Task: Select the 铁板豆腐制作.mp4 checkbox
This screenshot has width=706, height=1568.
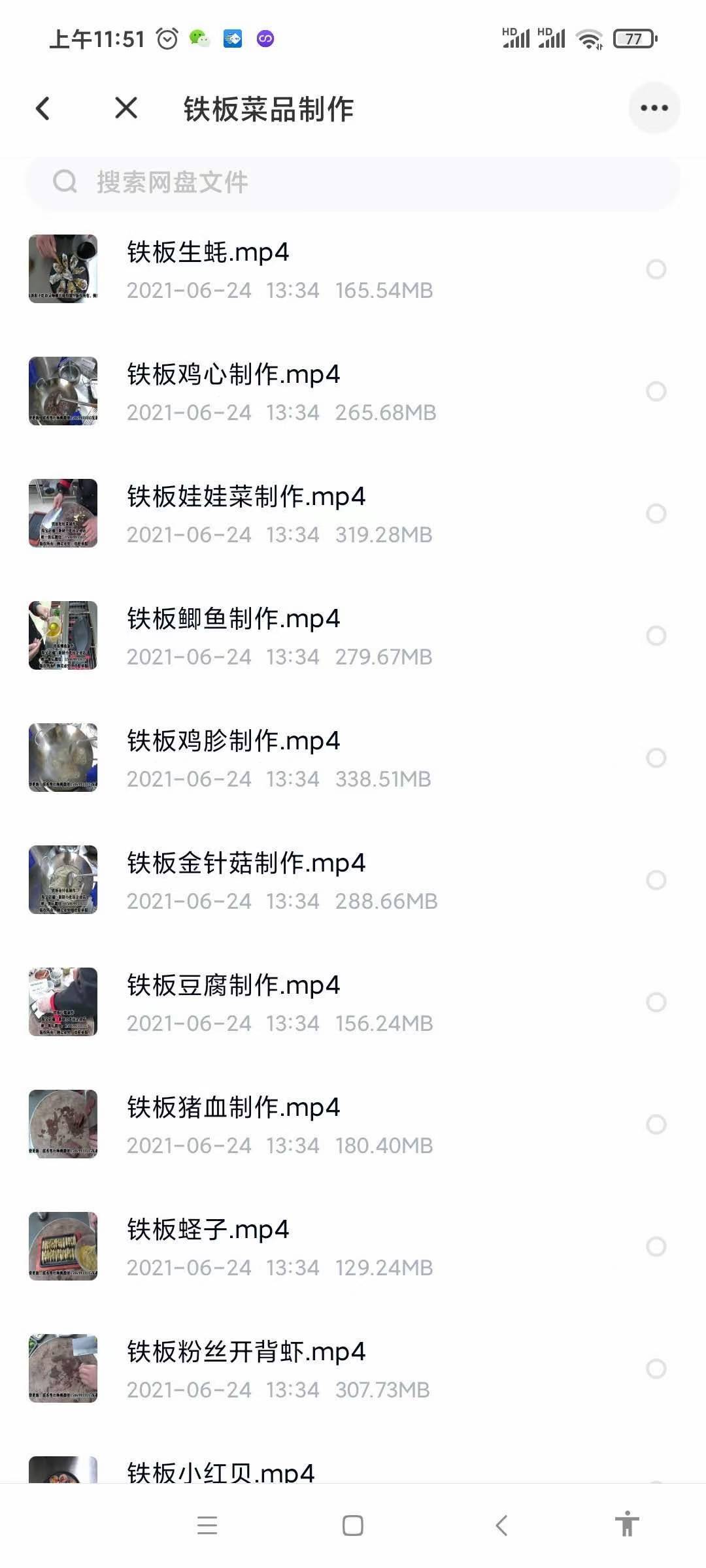Action: [x=655, y=1002]
